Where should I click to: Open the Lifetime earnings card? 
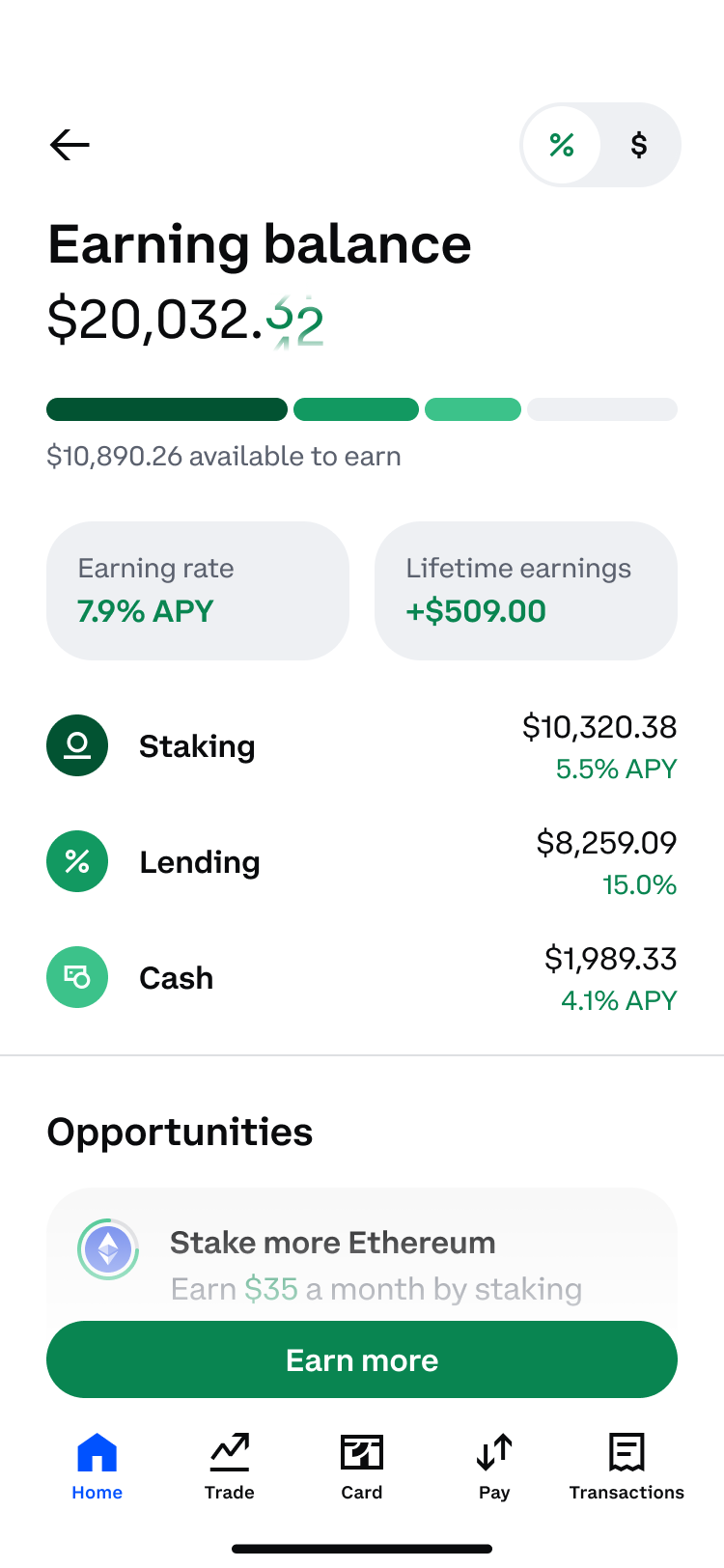click(x=525, y=590)
